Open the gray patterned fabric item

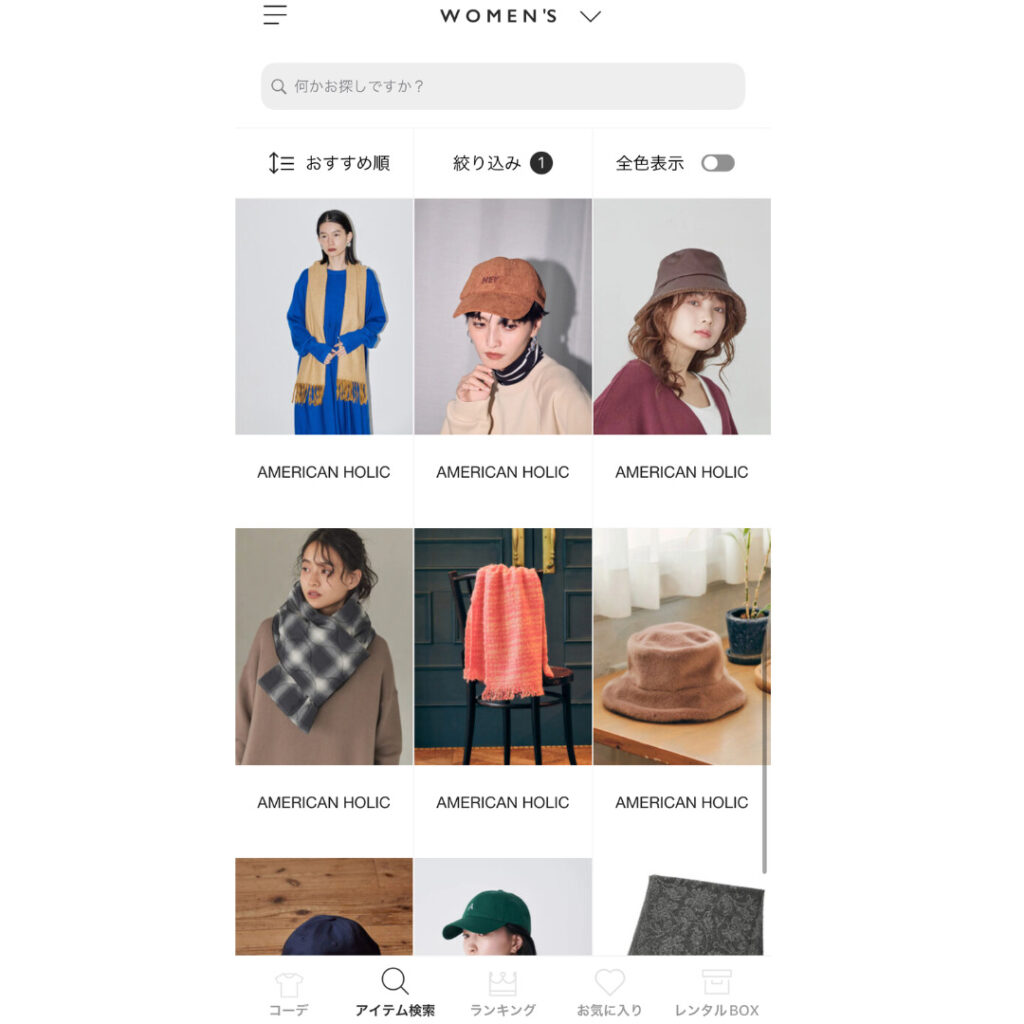681,908
